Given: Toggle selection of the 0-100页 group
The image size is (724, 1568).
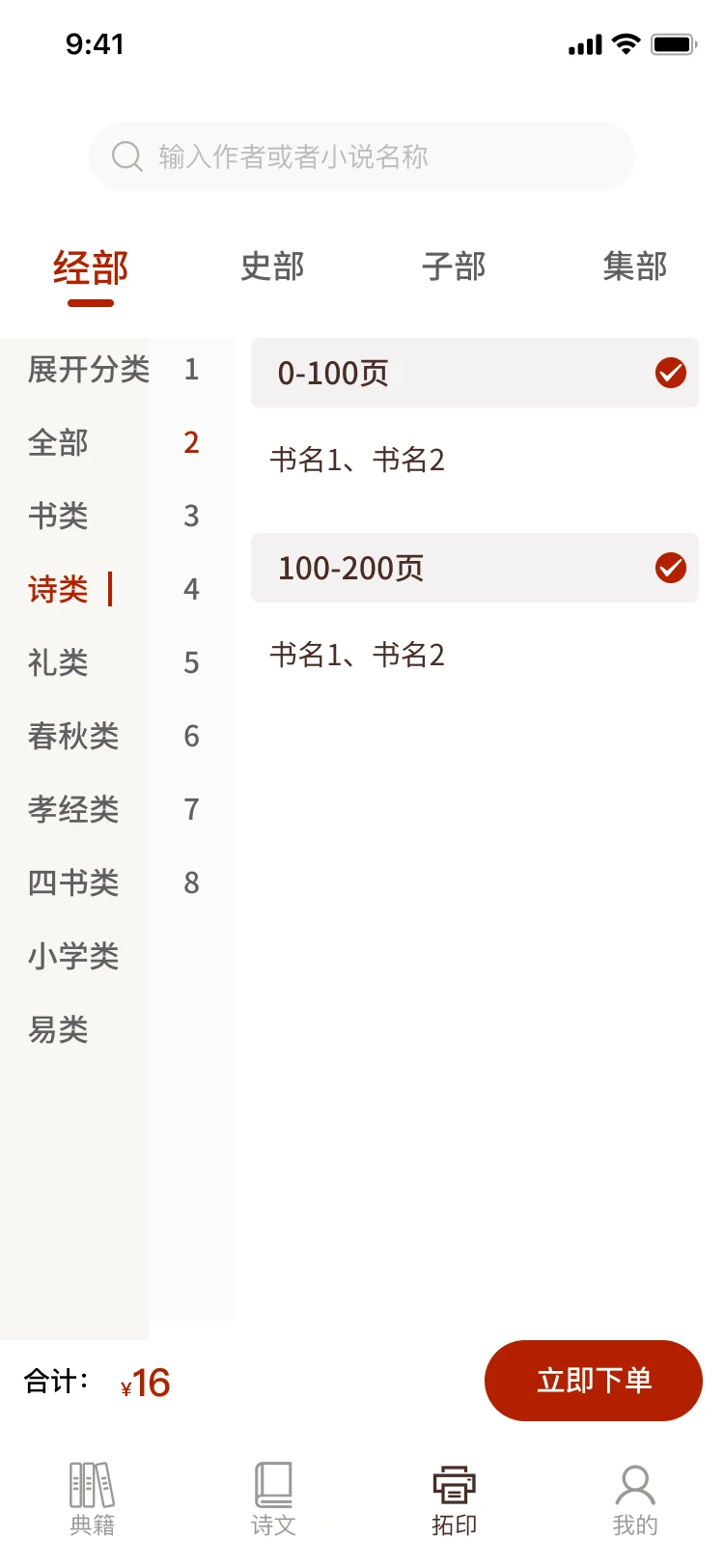Looking at the screenshot, I should tap(474, 374).
